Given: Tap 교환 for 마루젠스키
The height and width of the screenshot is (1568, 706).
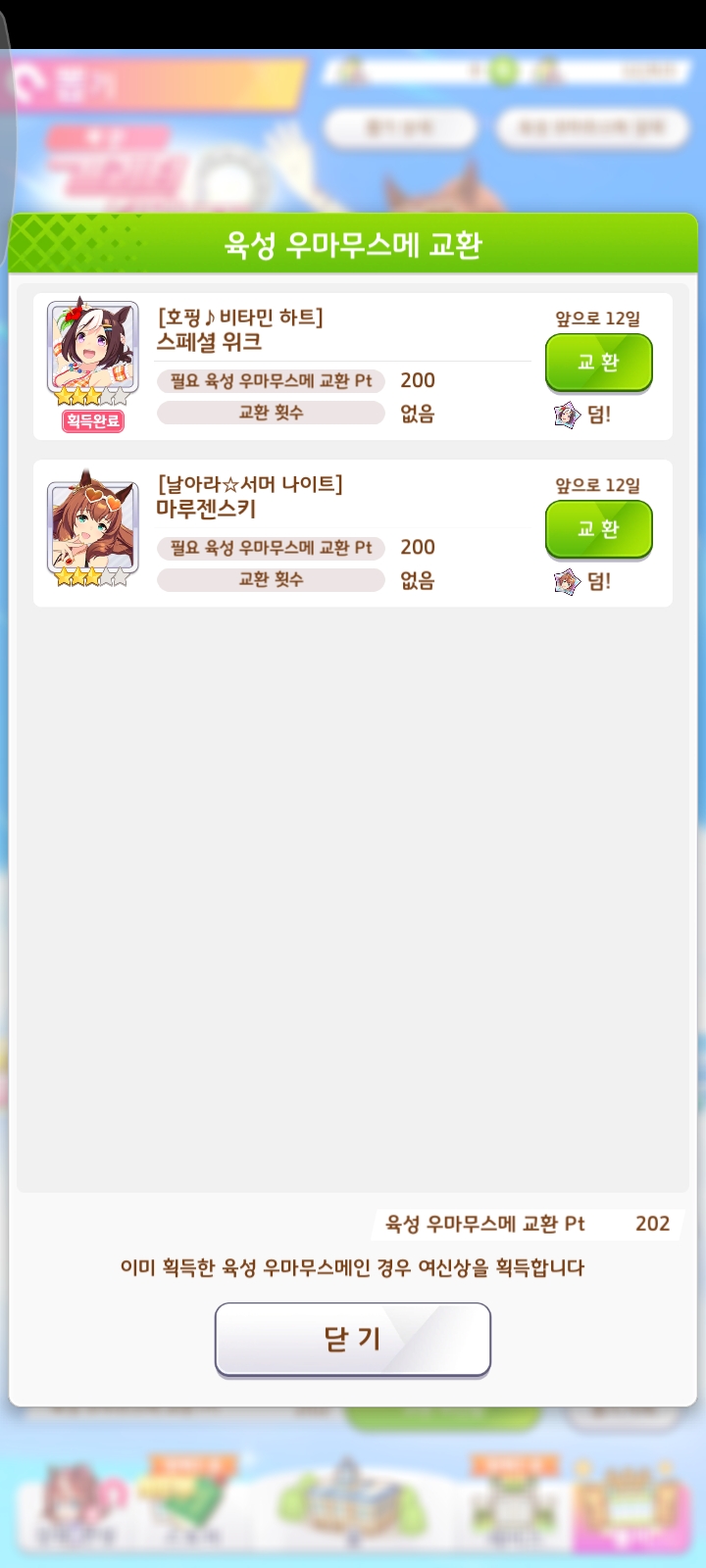Looking at the screenshot, I should tap(598, 528).
